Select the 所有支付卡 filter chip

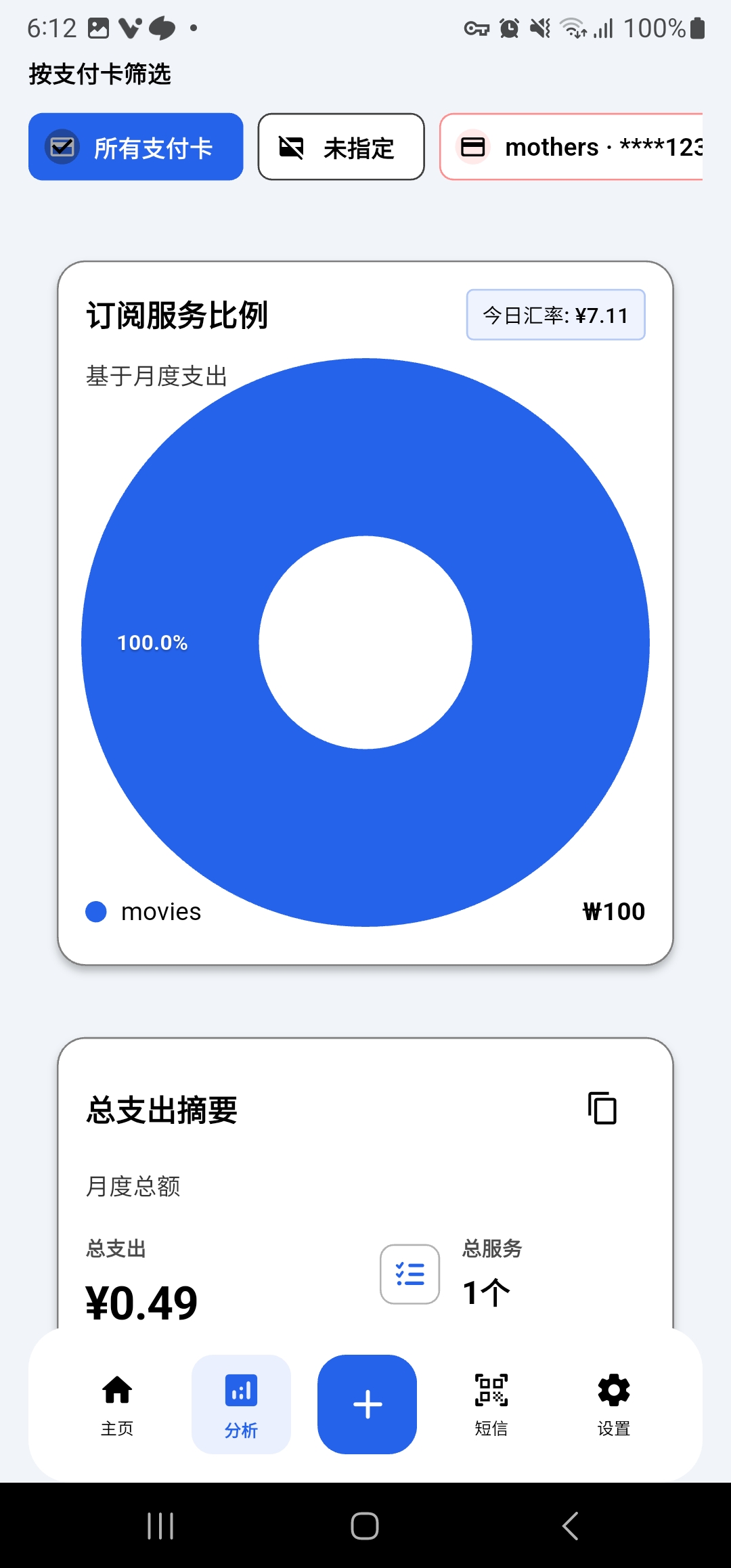135,147
